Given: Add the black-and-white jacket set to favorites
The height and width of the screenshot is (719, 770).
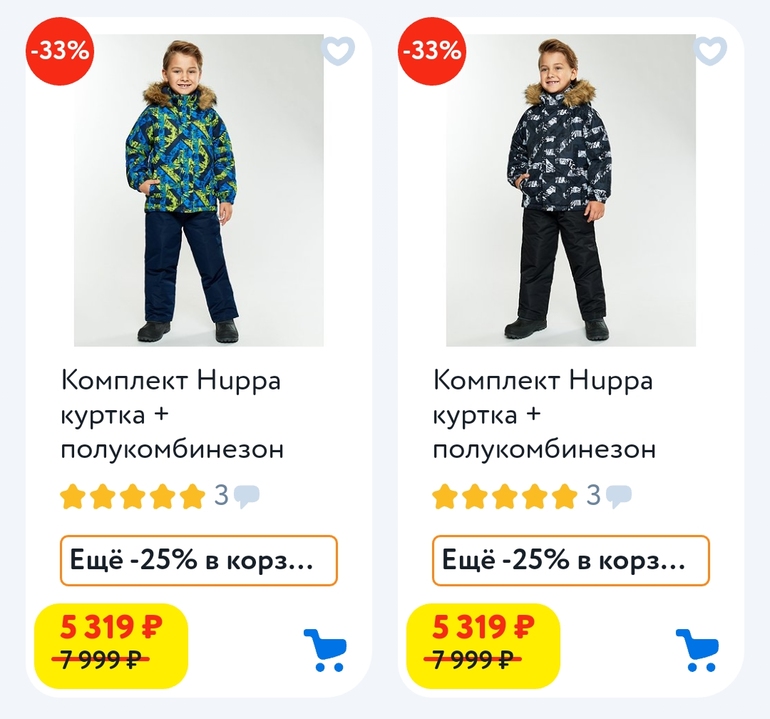Looking at the screenshot, I should (x=710, y=50).
